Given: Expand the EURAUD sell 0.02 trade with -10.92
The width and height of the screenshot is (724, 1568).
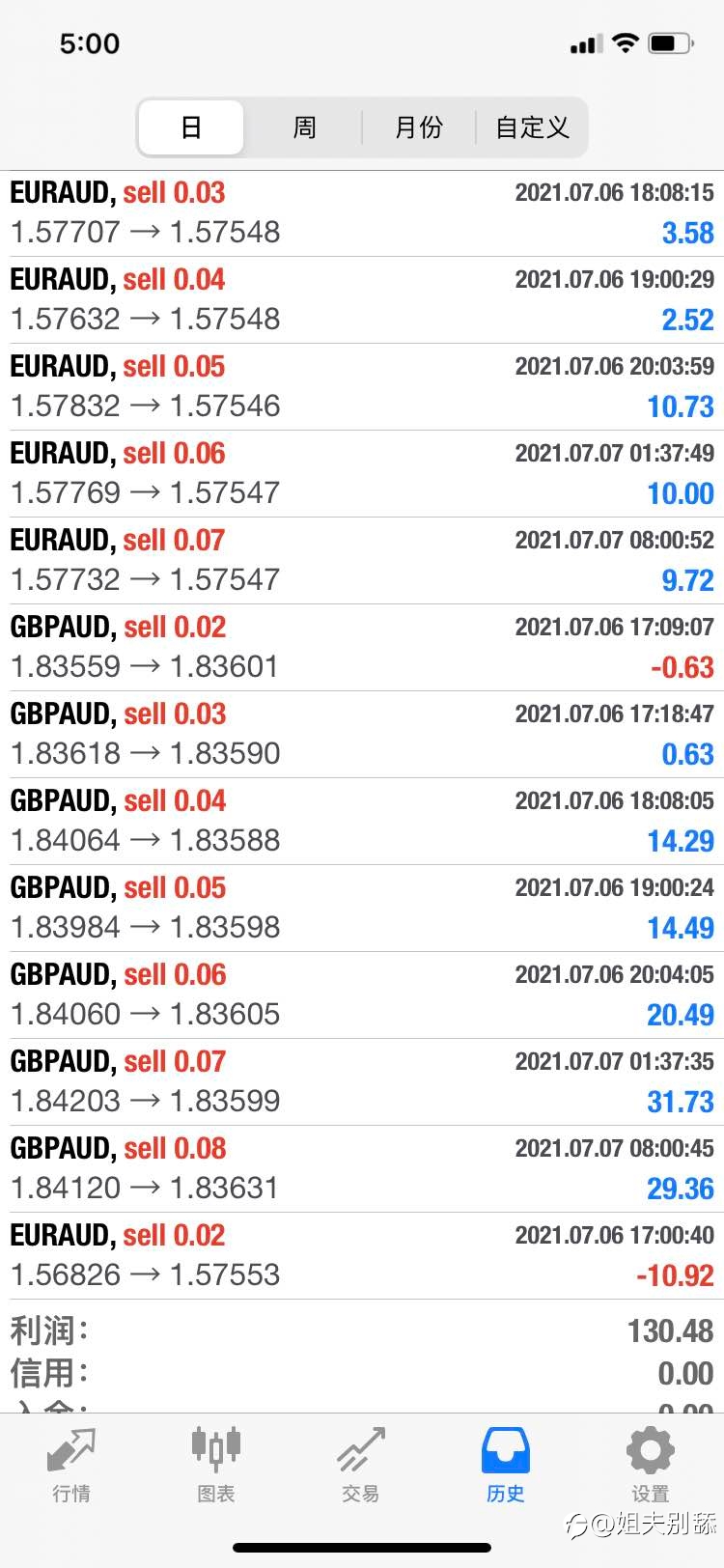Looking at the screenshot, I should 362,1256.
